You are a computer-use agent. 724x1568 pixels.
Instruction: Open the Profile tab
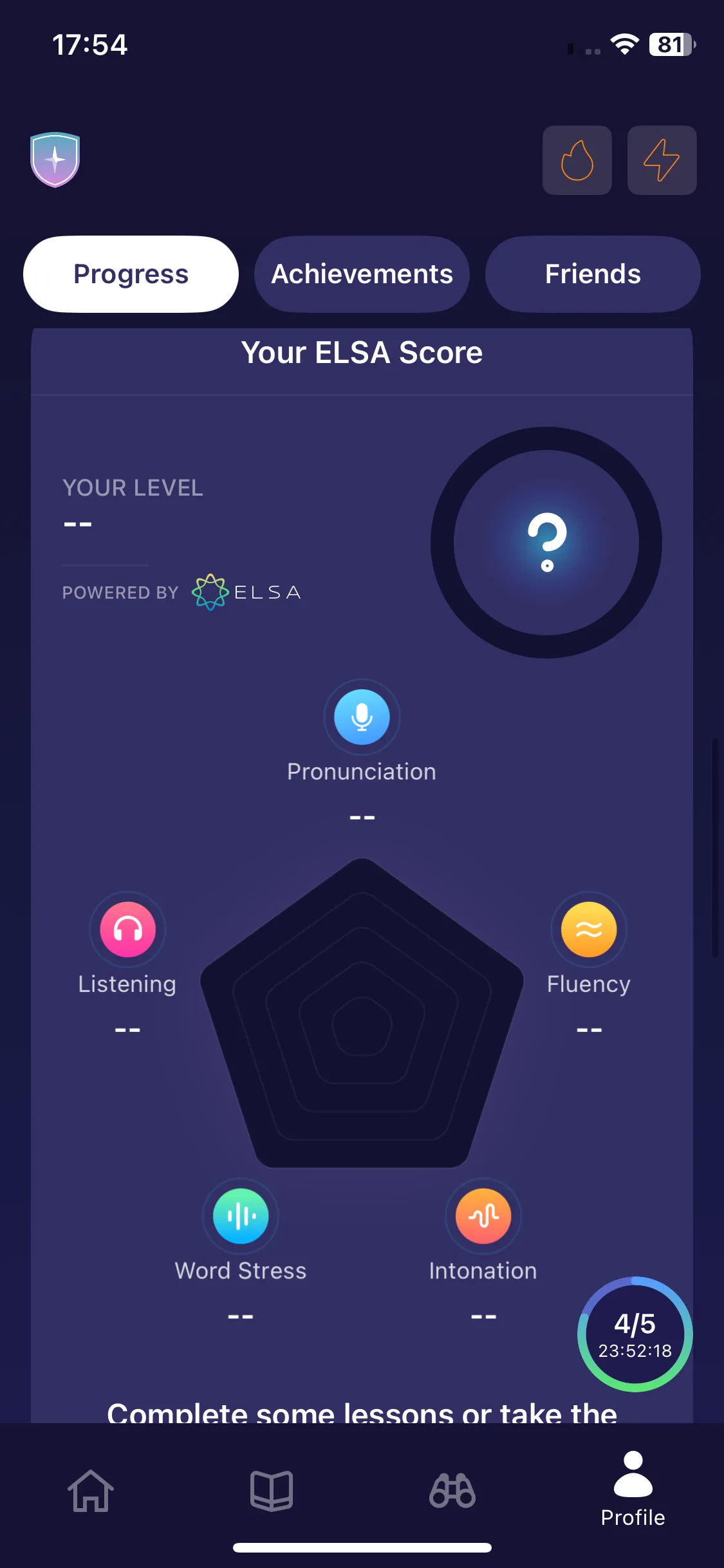click(x=633, y=1489)
